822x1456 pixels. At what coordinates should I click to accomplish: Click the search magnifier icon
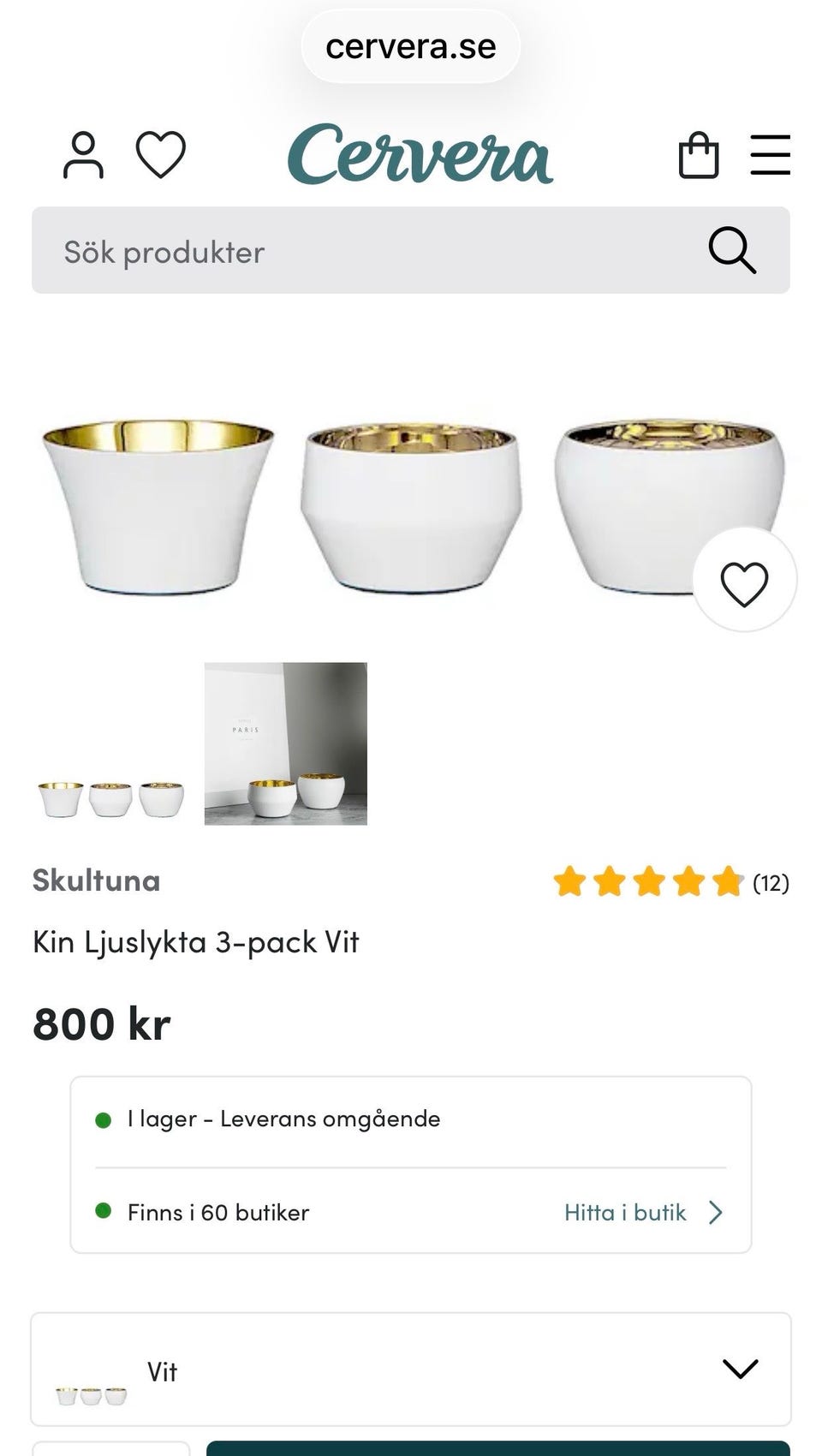pos(732,251)
